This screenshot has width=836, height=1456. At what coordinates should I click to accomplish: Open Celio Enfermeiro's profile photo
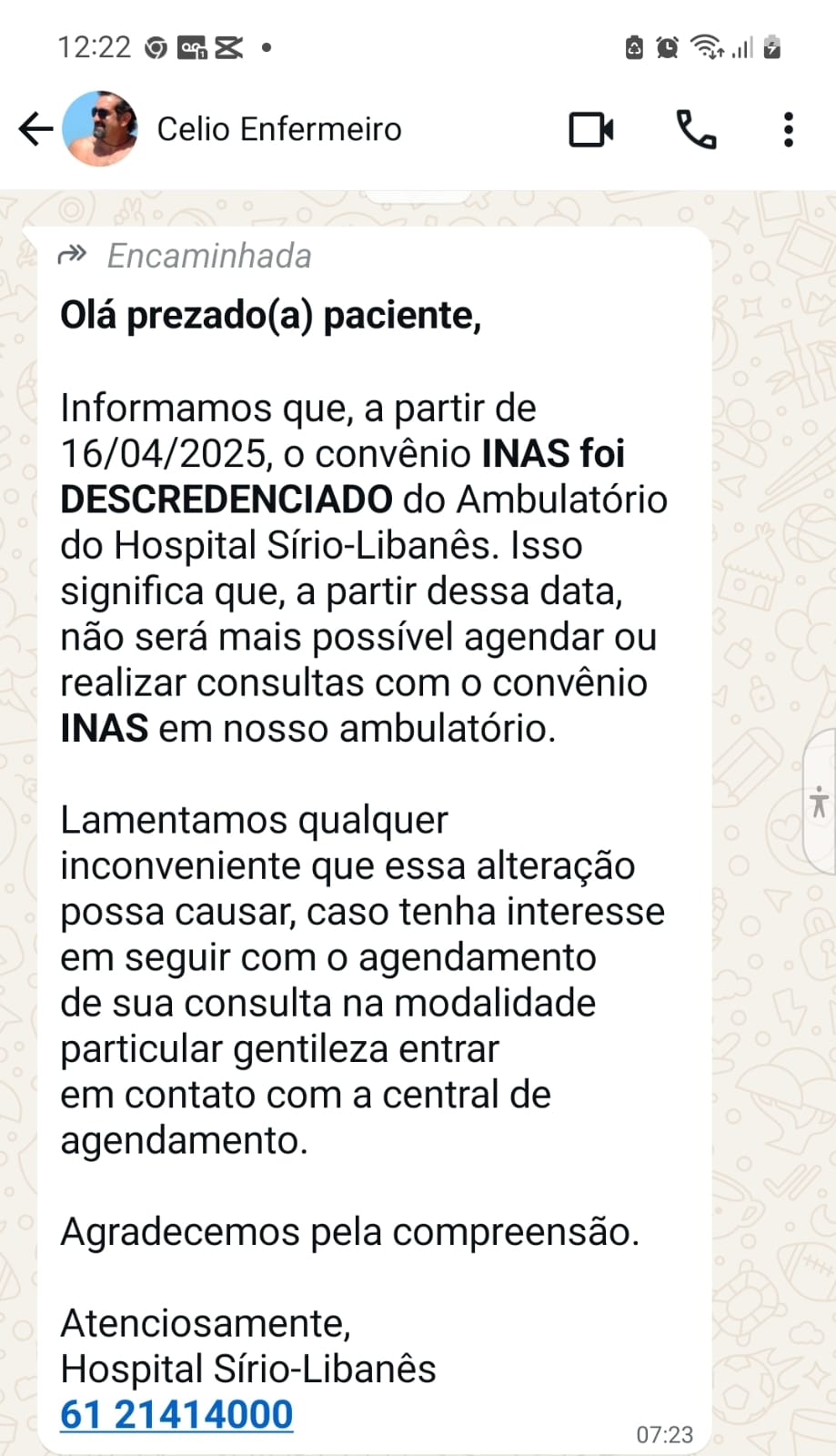(100, 129)
